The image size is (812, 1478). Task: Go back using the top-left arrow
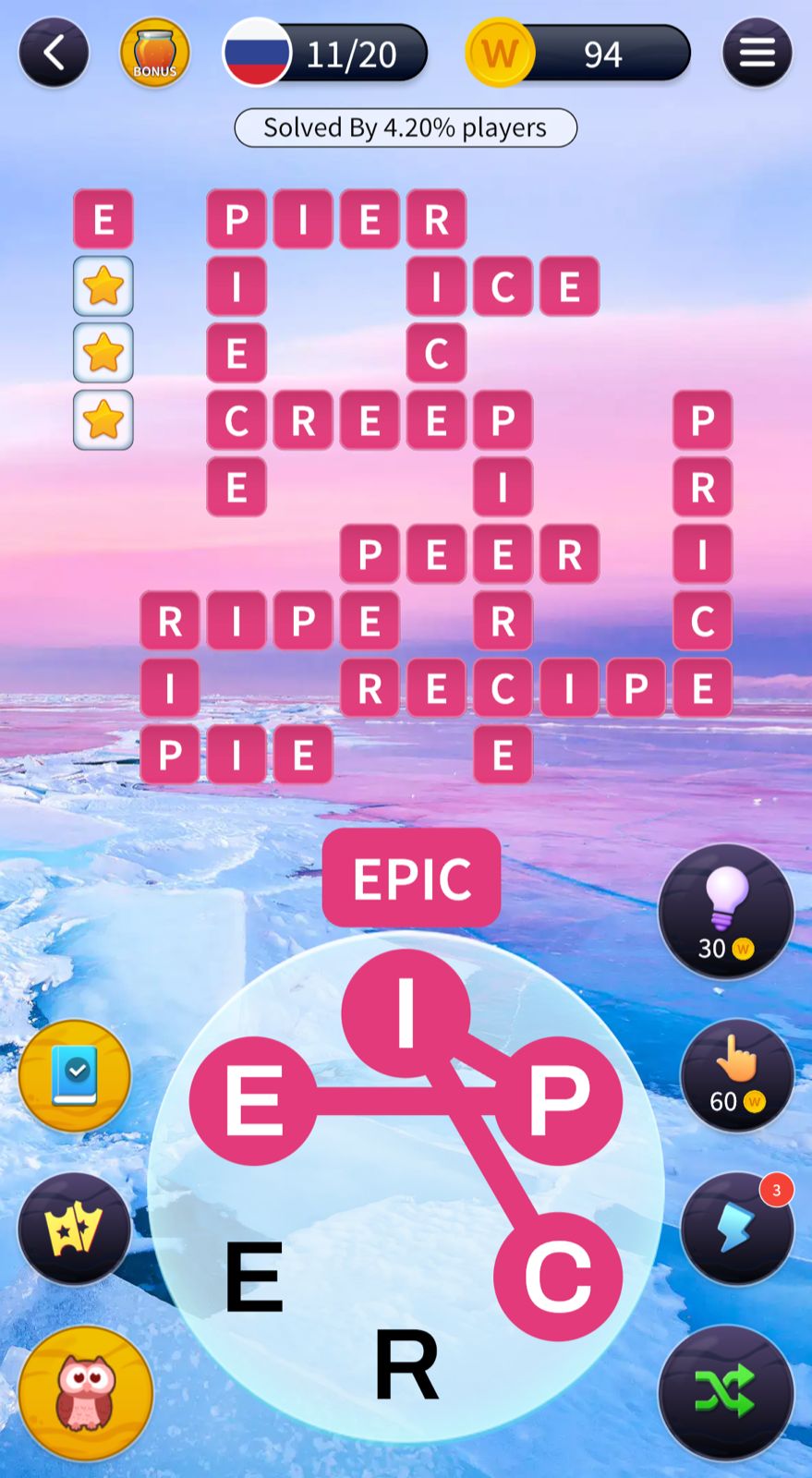(x=54, y=54)
